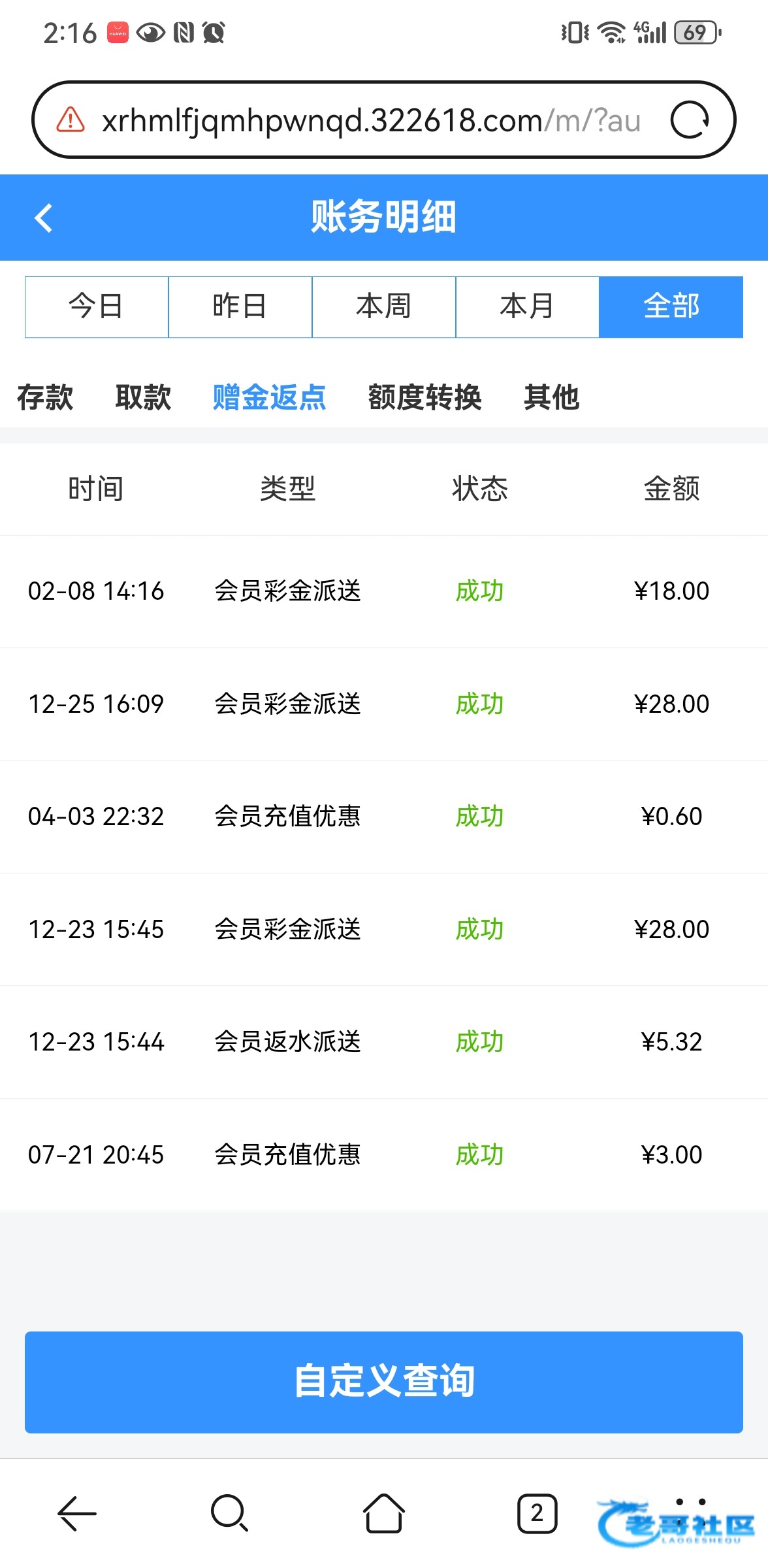
Task: Tap the browser URL address field
Action: (x=370, y=120)
